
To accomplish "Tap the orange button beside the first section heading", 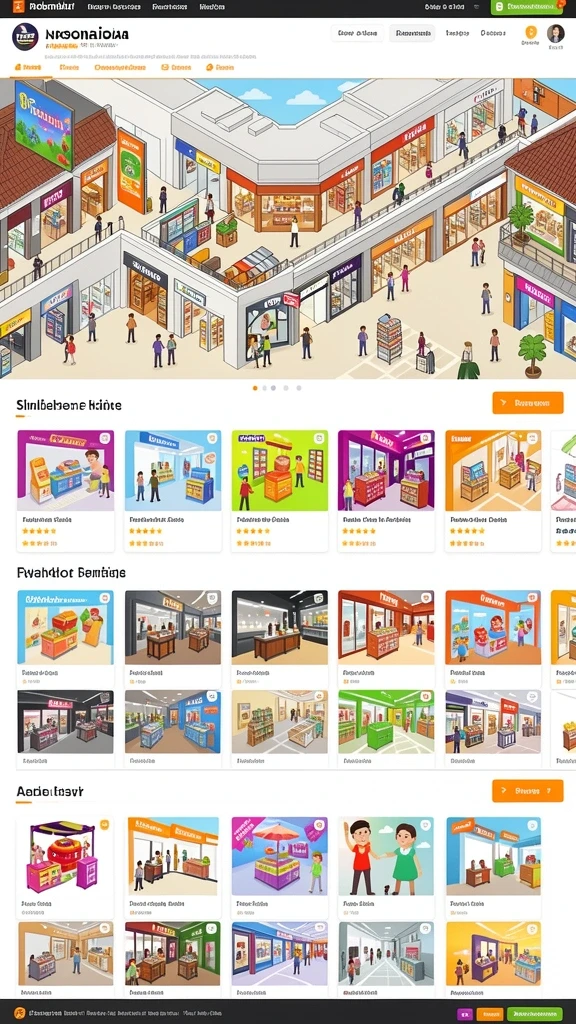I will (x=528, y=403).
